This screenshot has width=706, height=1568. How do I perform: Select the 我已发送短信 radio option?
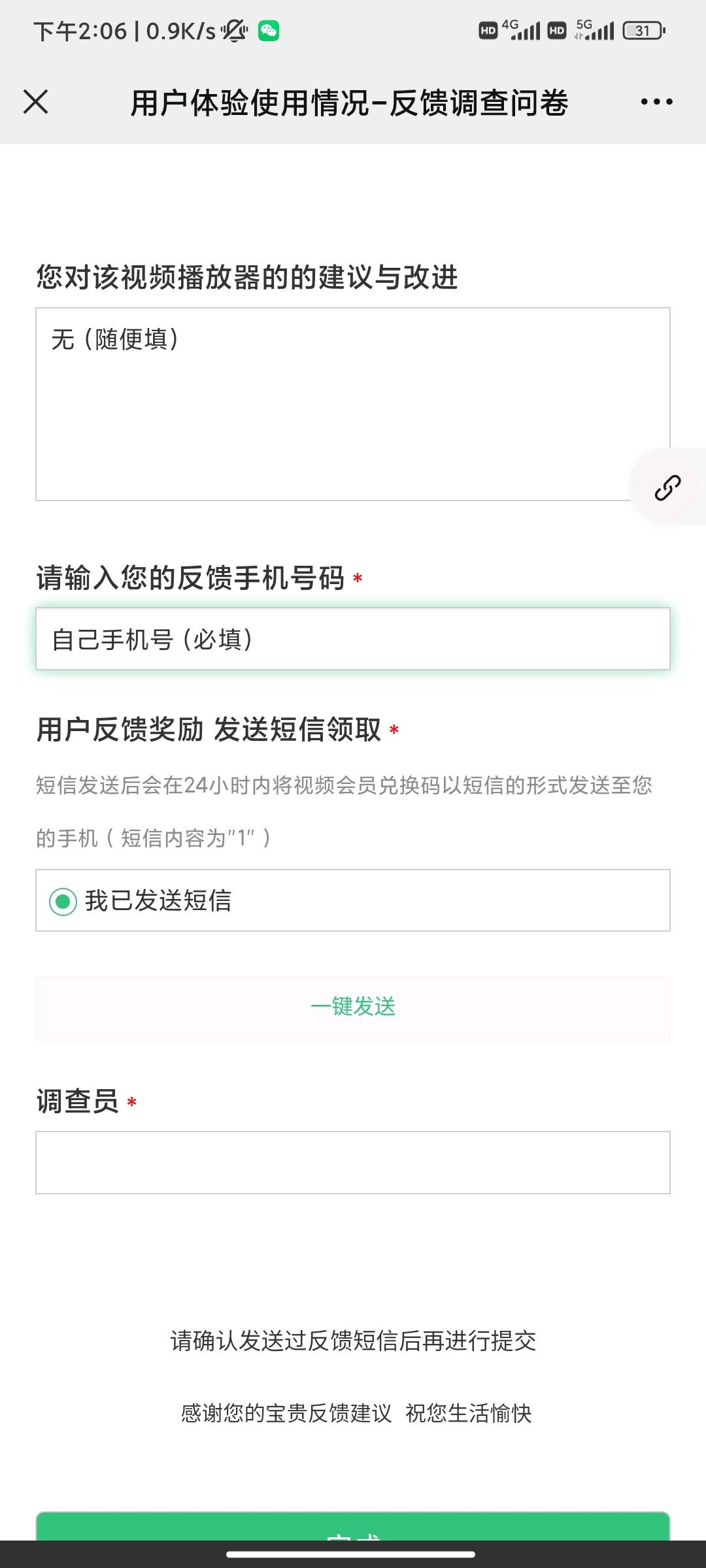[x=353, y=900]
